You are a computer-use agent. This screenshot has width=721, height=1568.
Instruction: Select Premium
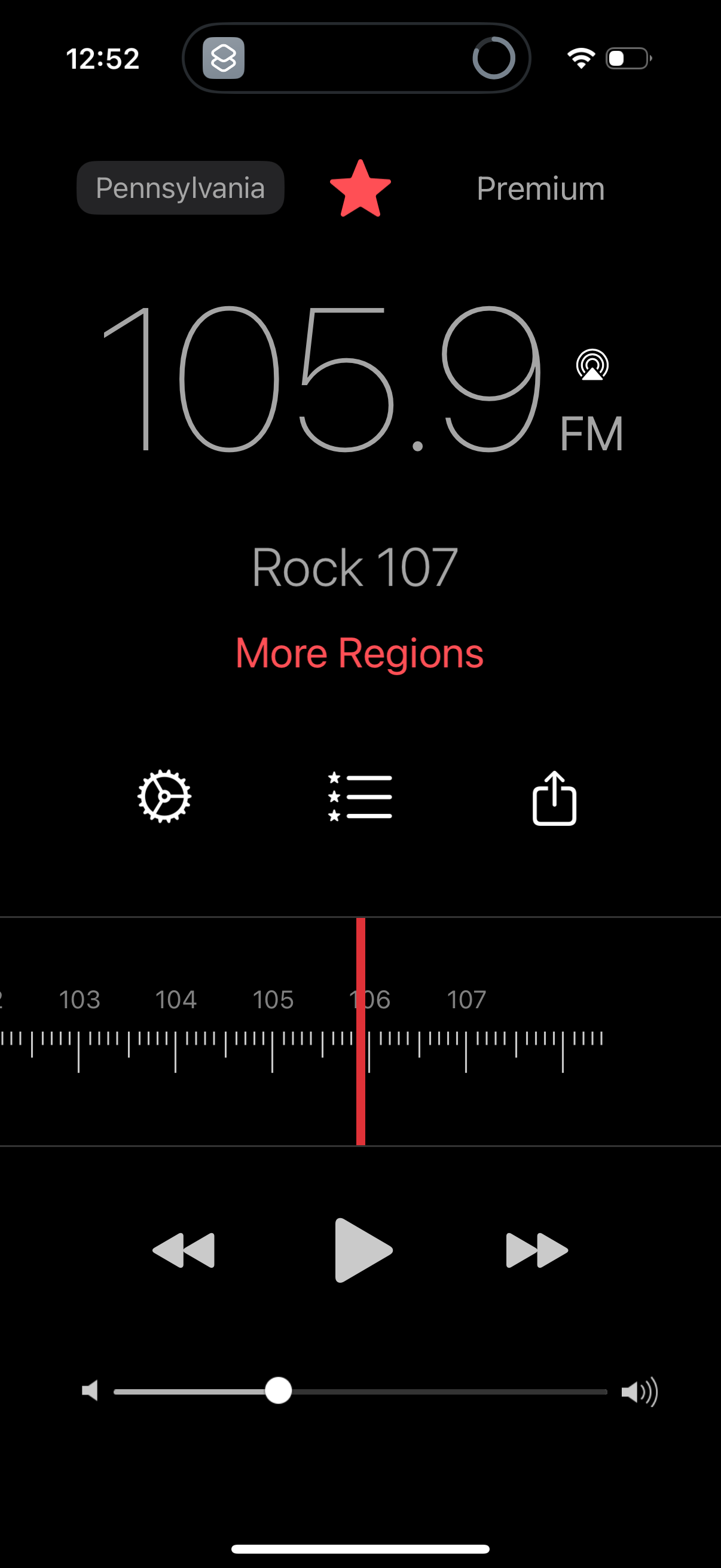pyautogui.click(x=540, y=188)
